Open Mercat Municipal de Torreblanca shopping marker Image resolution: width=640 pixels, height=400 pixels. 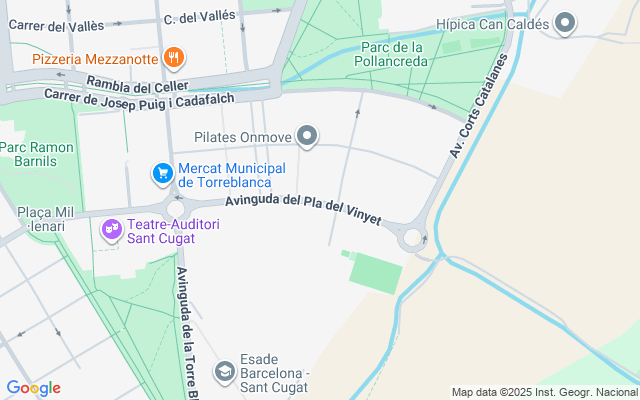pos(162,174)
